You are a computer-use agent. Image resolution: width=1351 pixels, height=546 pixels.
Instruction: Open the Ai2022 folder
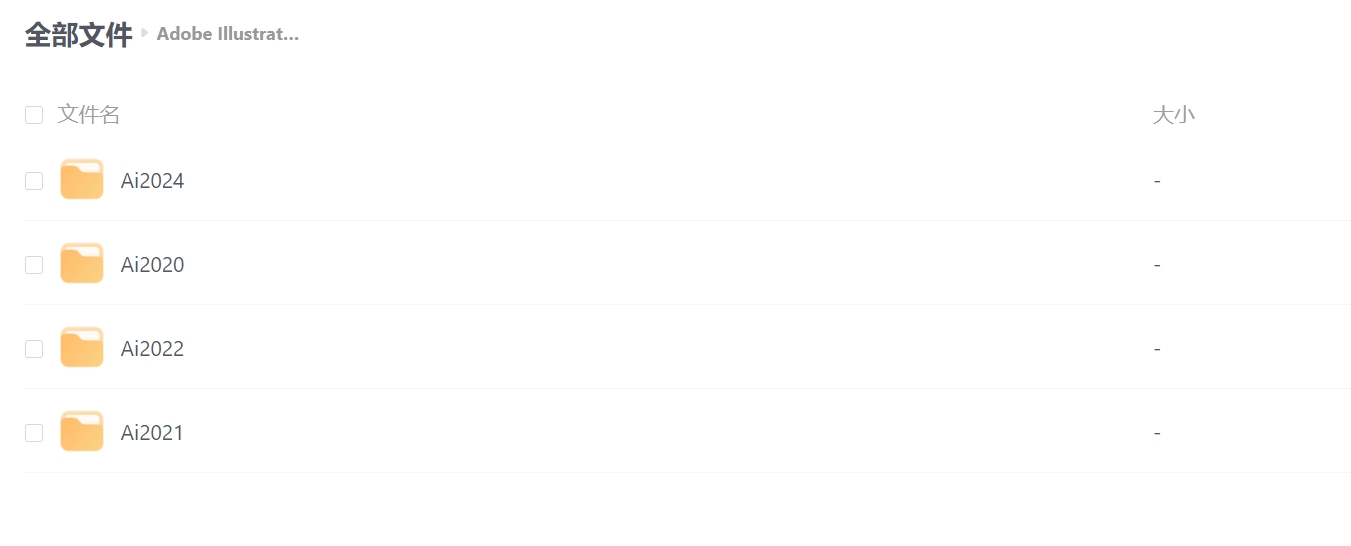(x=152, y=349)
